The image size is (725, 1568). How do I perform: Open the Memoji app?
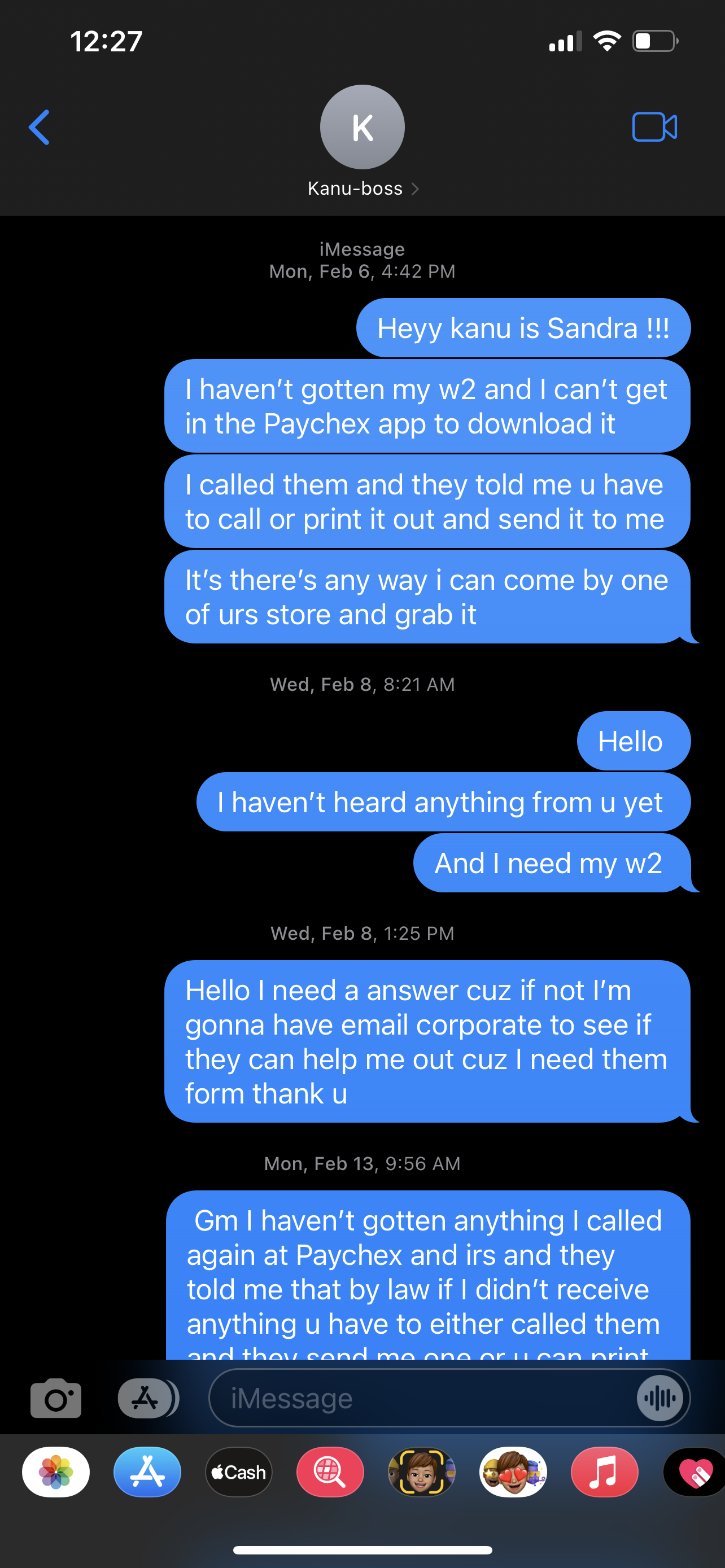click(x=421, y=1472)
